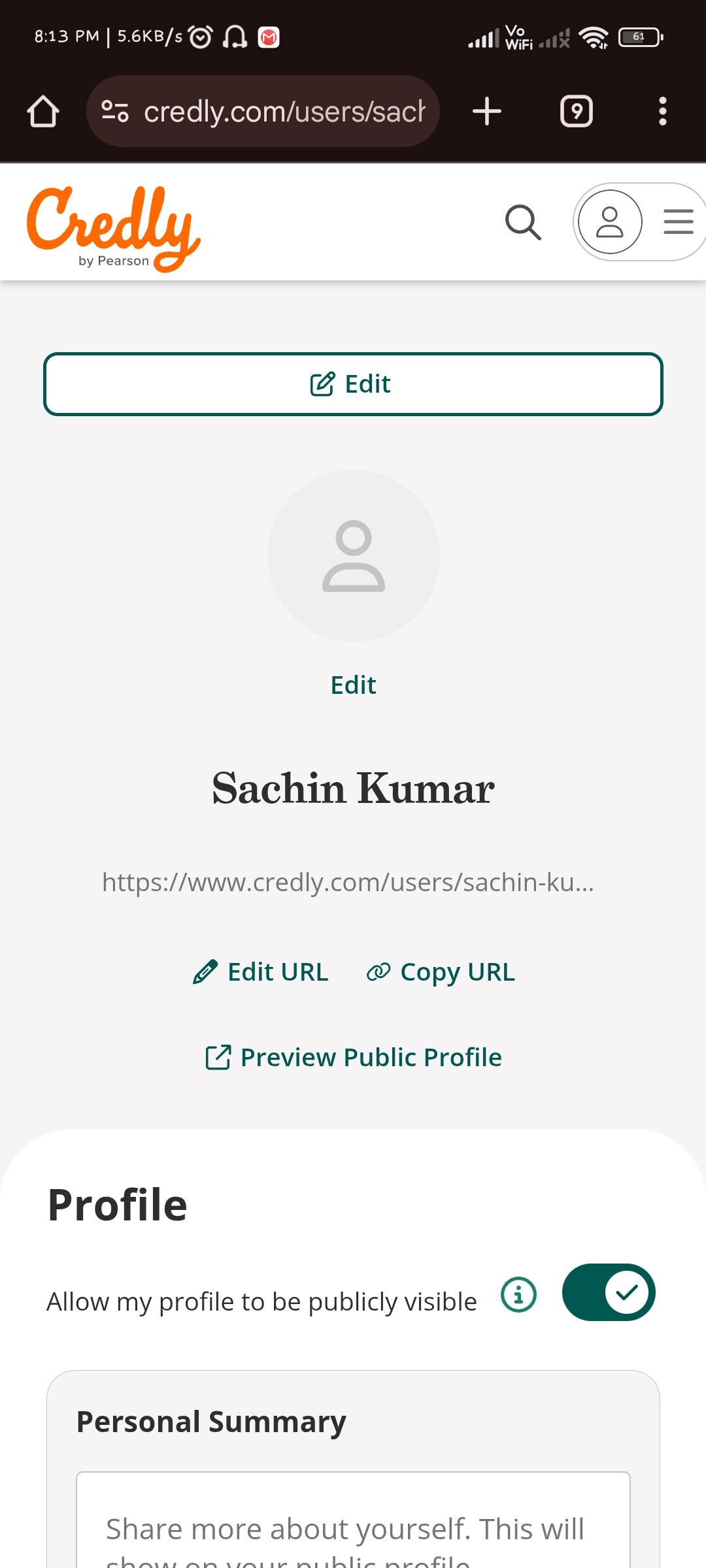Image resolution: width=706 pixels, height=1568 pixels.
Task: Open the info icon beside public visibility
Action: click(518, 1294)
